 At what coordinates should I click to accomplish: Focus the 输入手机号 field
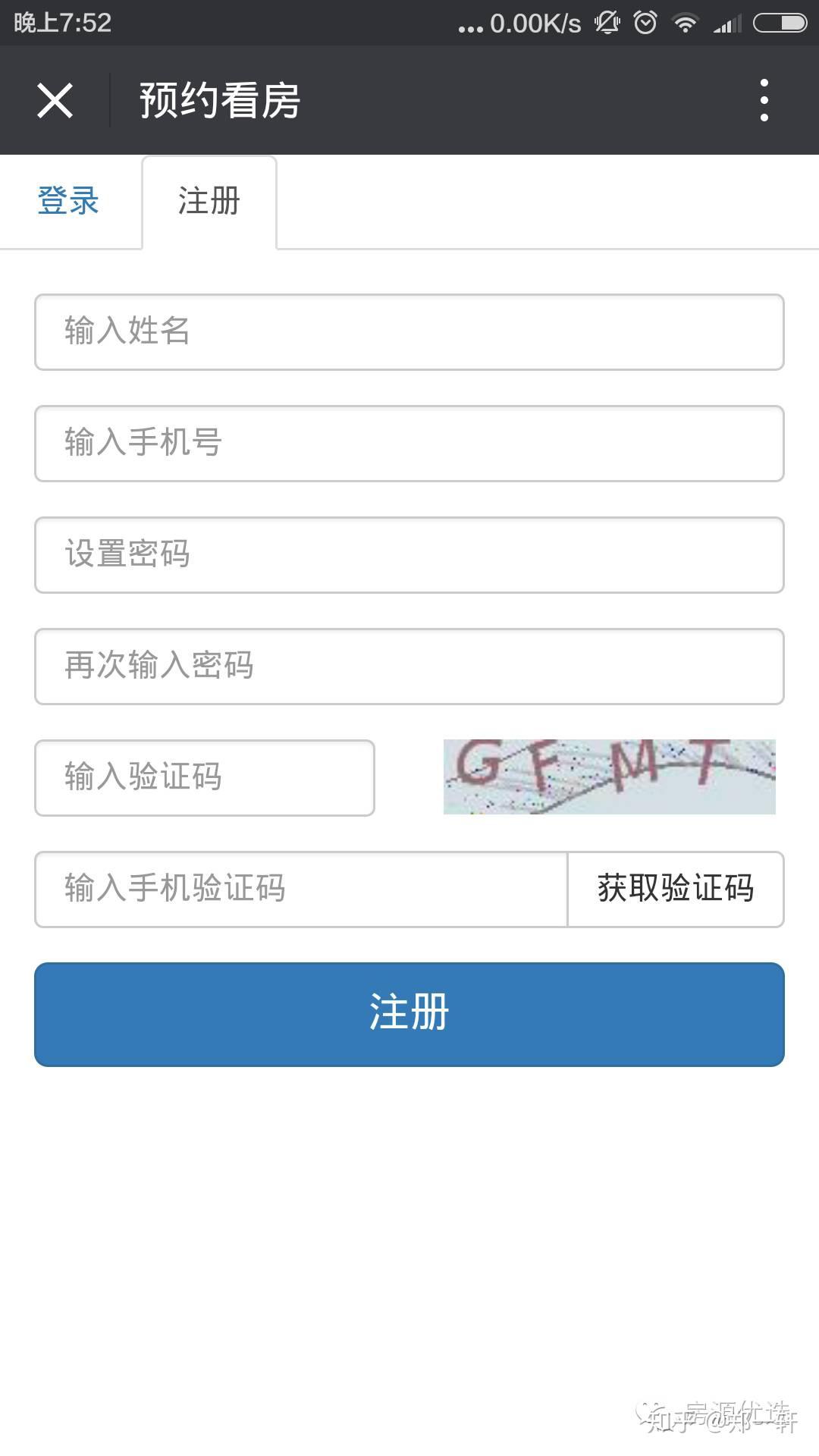click(409, 444)
